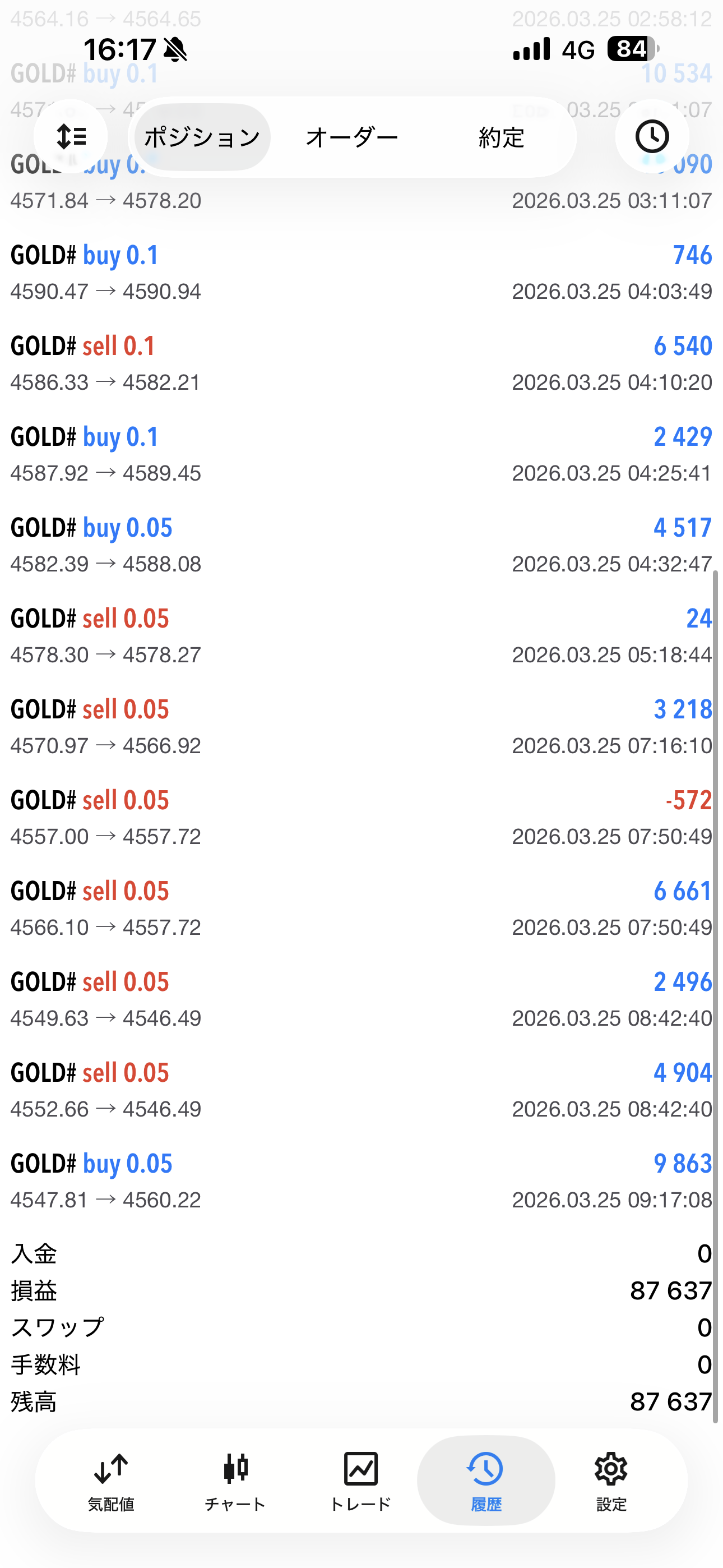Screen dimensions: 723x1568
Task: Select the ポジション segment
Action: (202, 137)
